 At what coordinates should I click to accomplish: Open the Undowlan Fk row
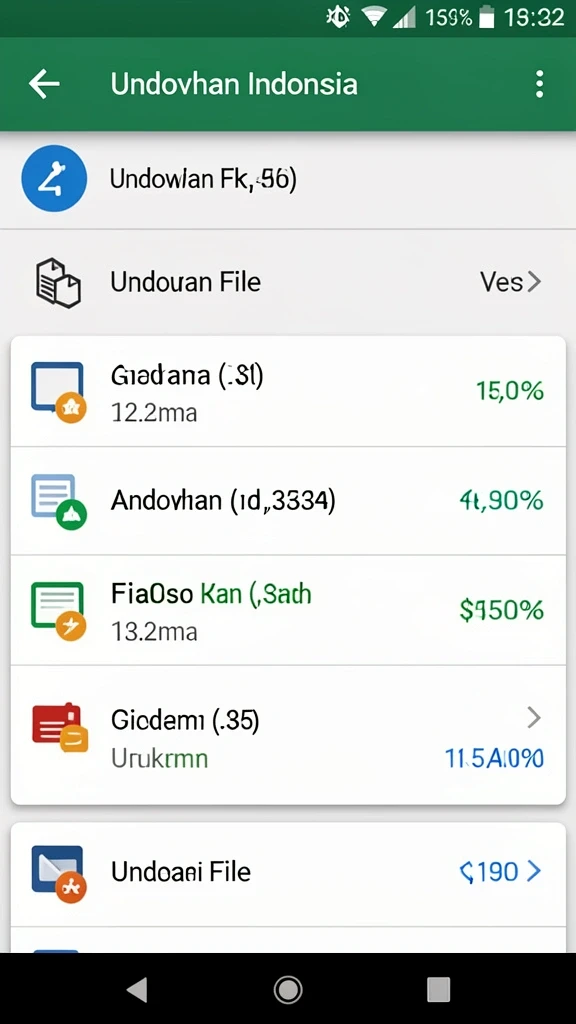pos(288,179)
